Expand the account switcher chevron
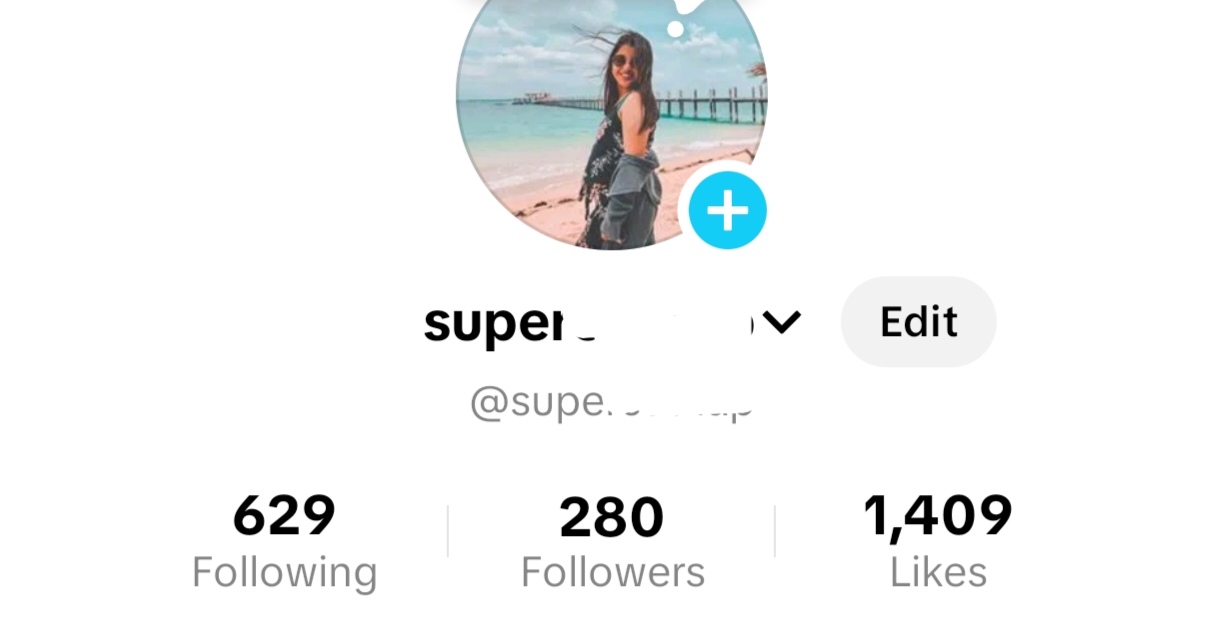 782,322
